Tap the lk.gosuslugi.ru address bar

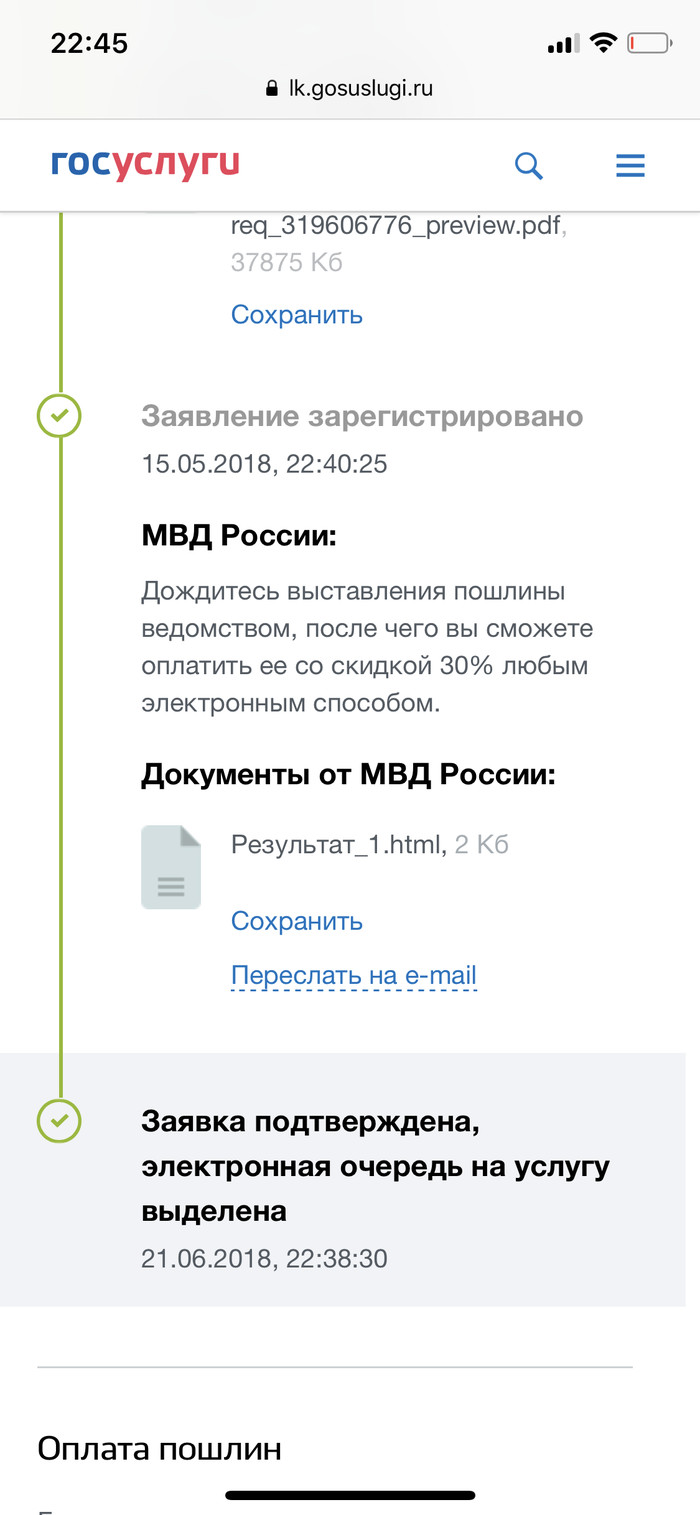(x=350, y=88)
